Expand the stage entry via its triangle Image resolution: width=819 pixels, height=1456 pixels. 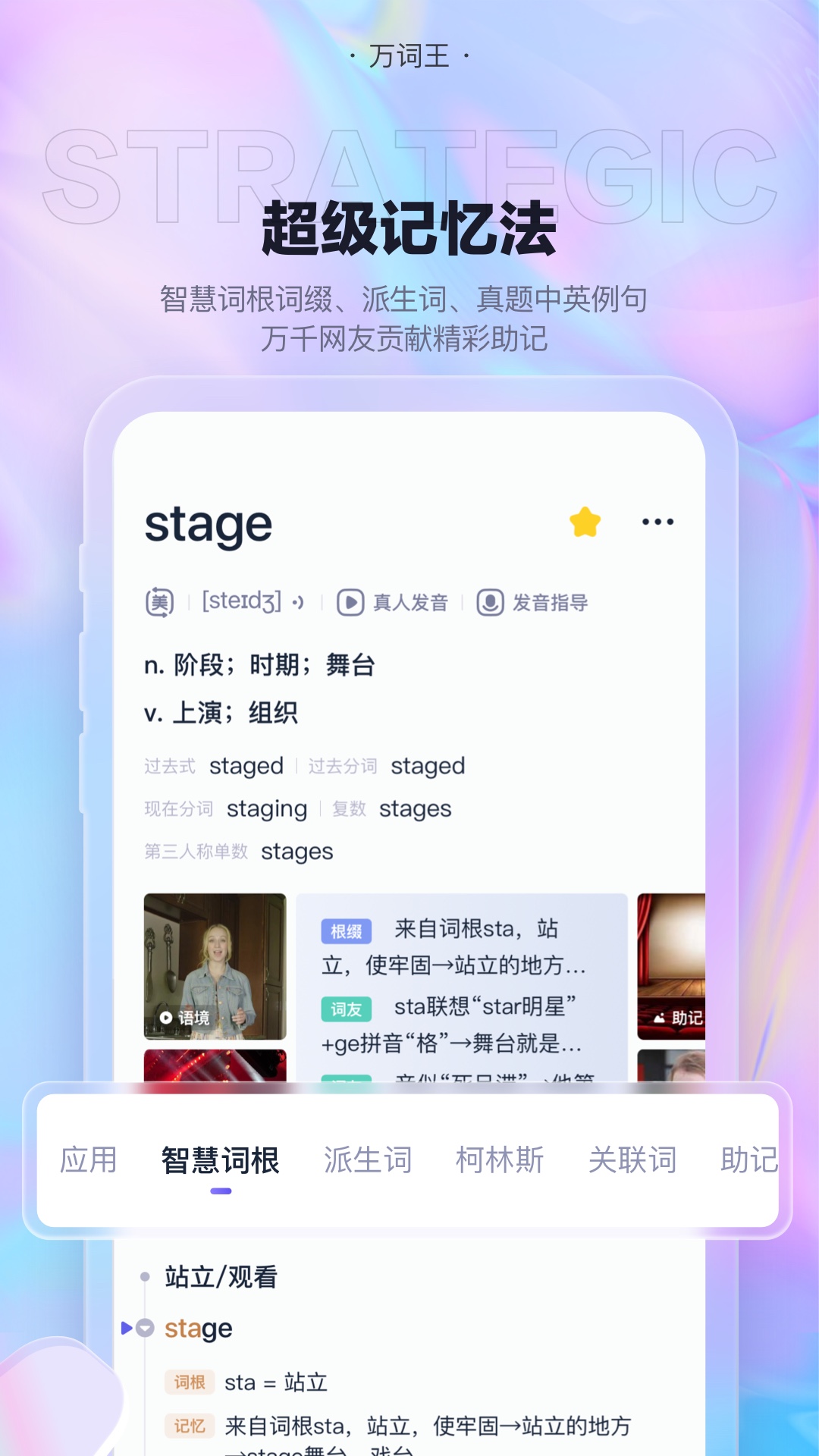[x=126, y=1329]
